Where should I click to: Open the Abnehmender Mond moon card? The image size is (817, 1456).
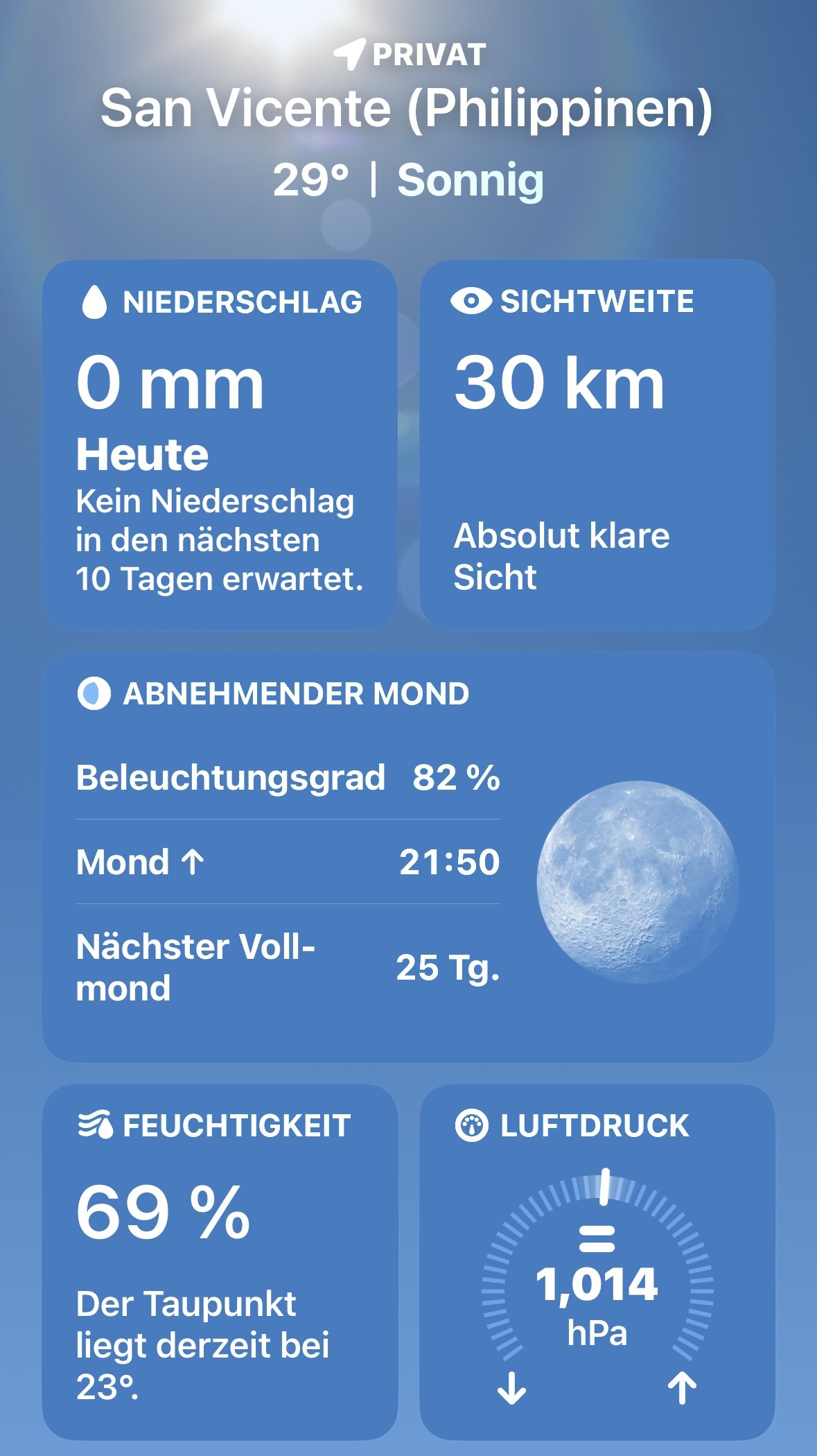click(408, 856)
